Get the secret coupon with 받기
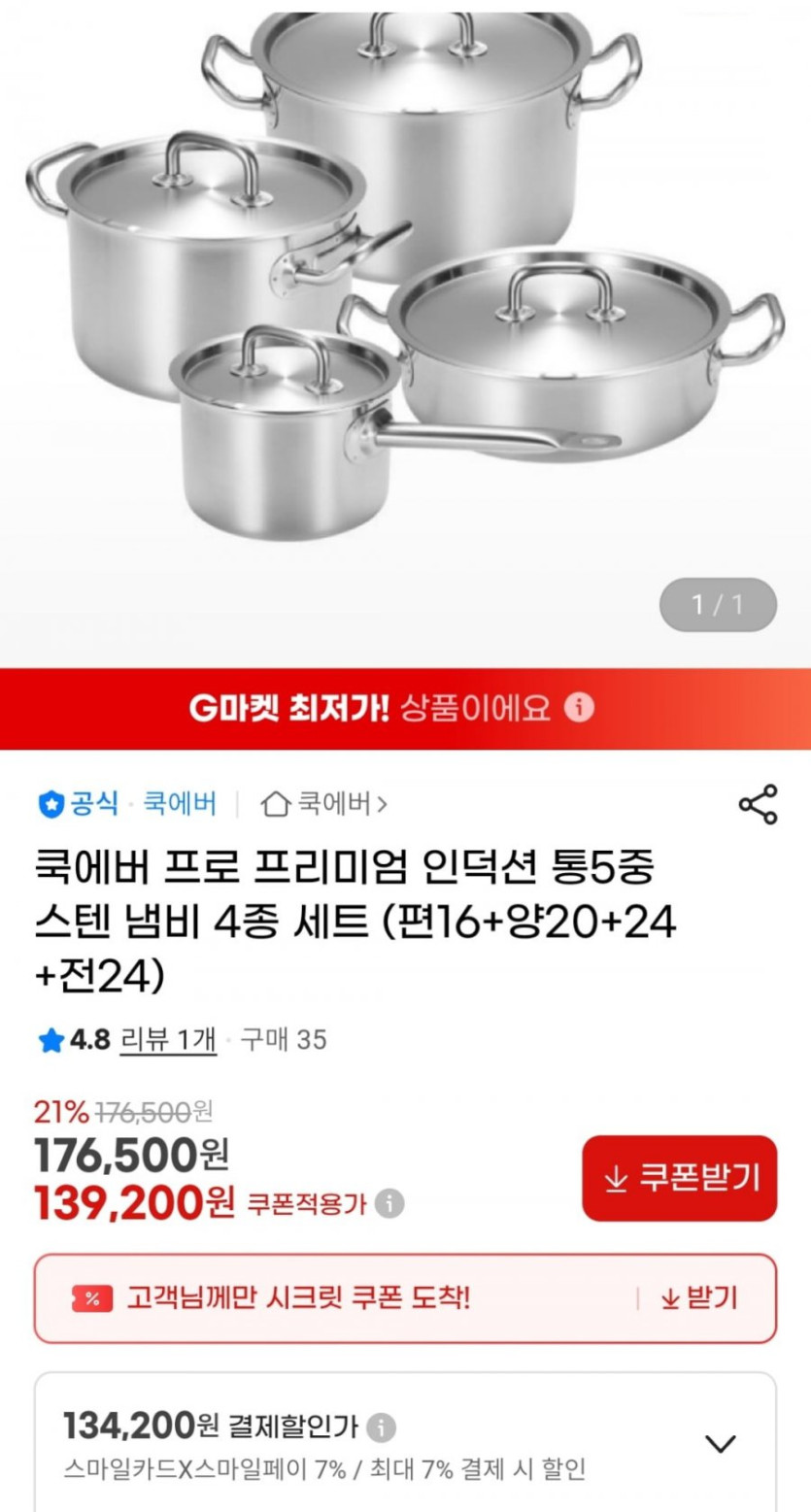811x1512 pixels. pos(699,1298)
